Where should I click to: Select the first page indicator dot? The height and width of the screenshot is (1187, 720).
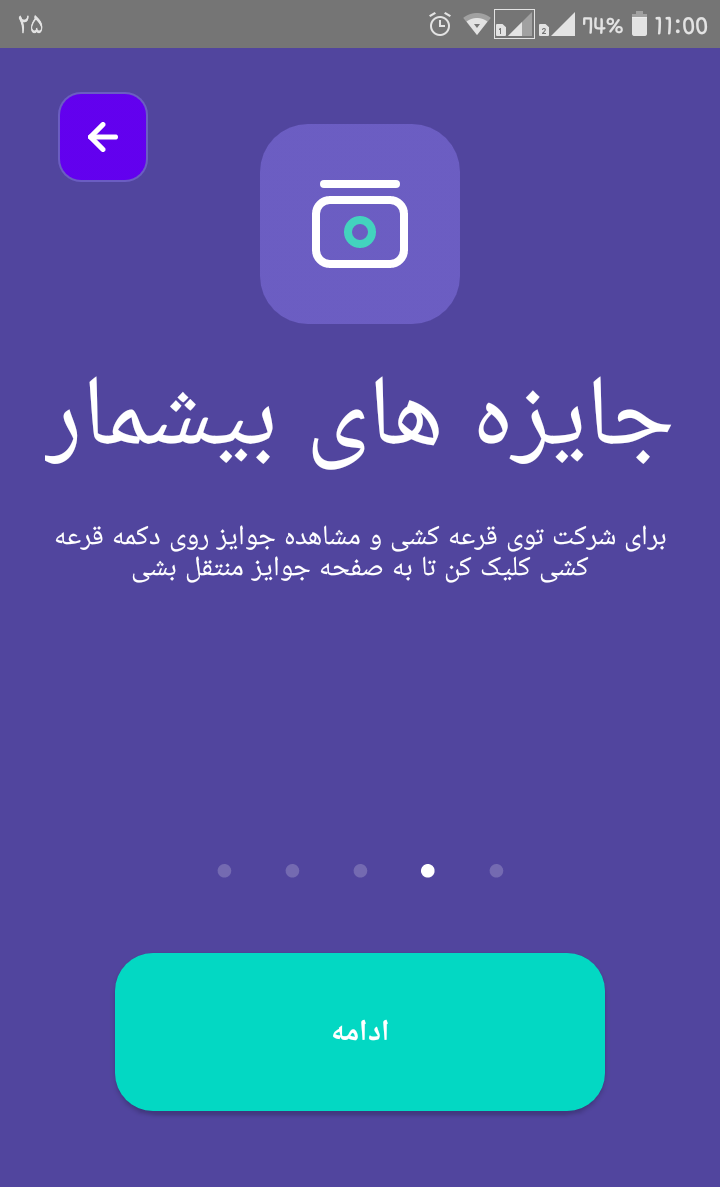coord(224,870)
